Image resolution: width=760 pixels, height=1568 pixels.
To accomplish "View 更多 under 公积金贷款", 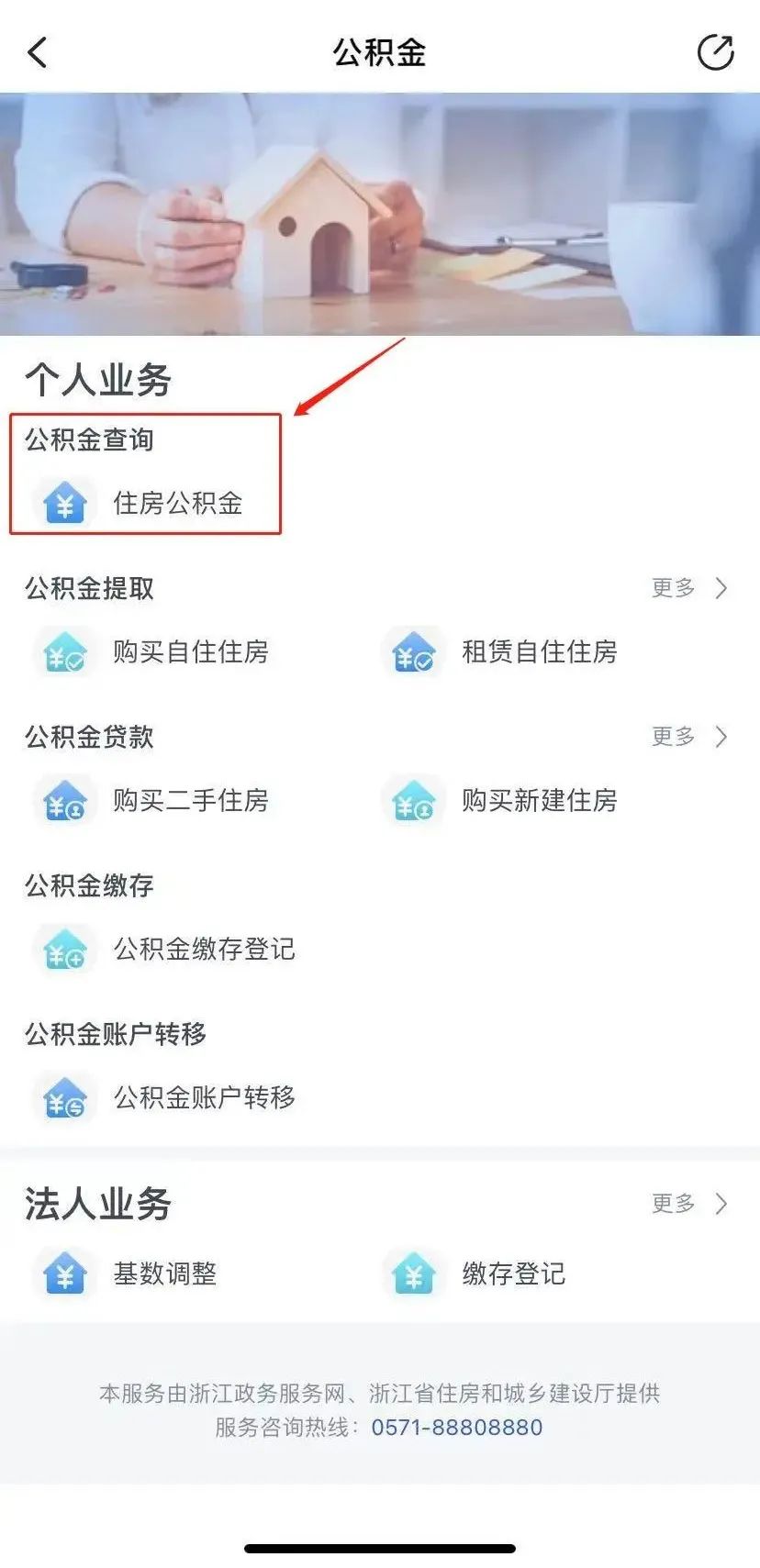I will tap(688, 736).
